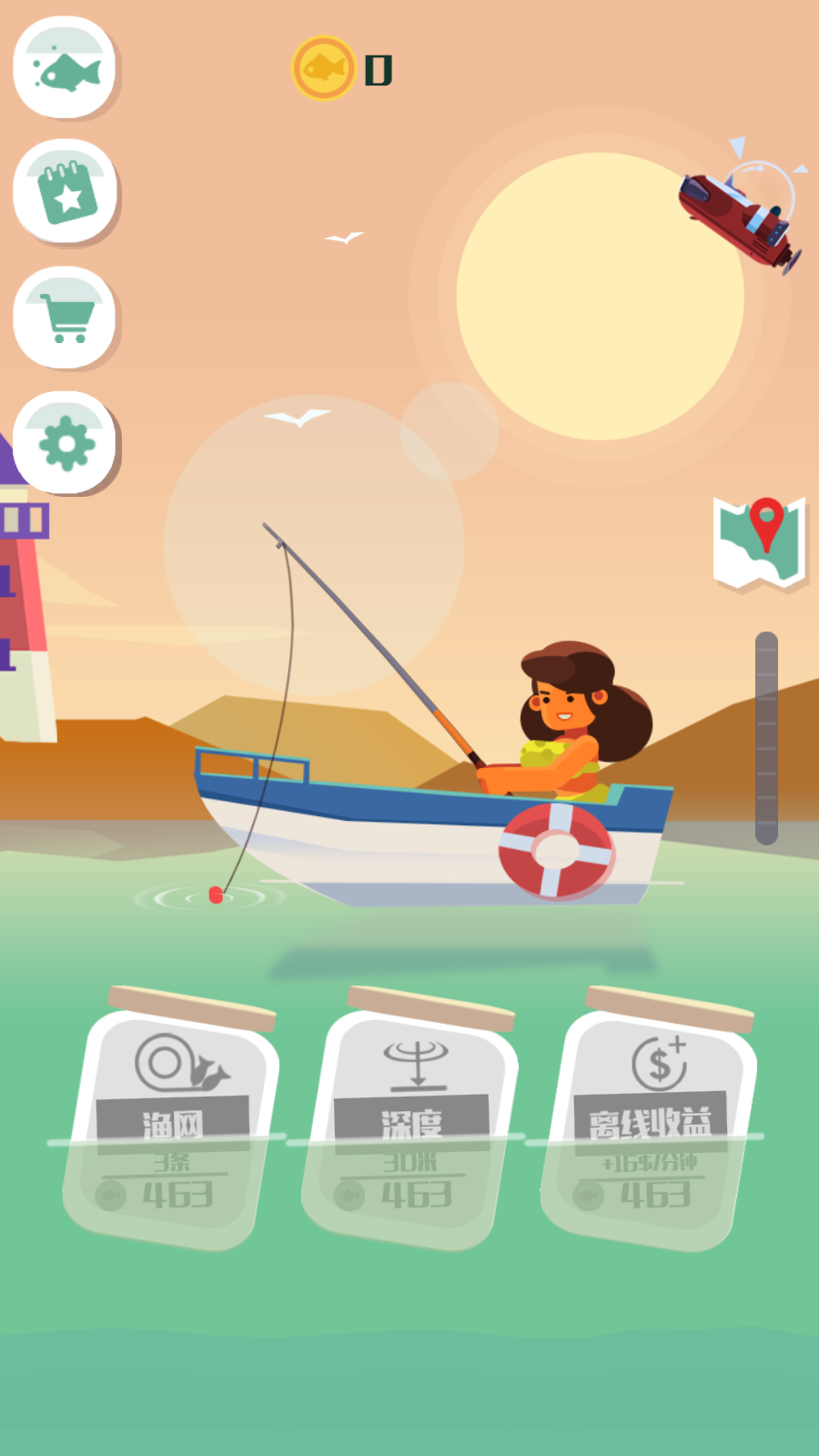
Task: Open the map with location pin
Action: [760, 542]
